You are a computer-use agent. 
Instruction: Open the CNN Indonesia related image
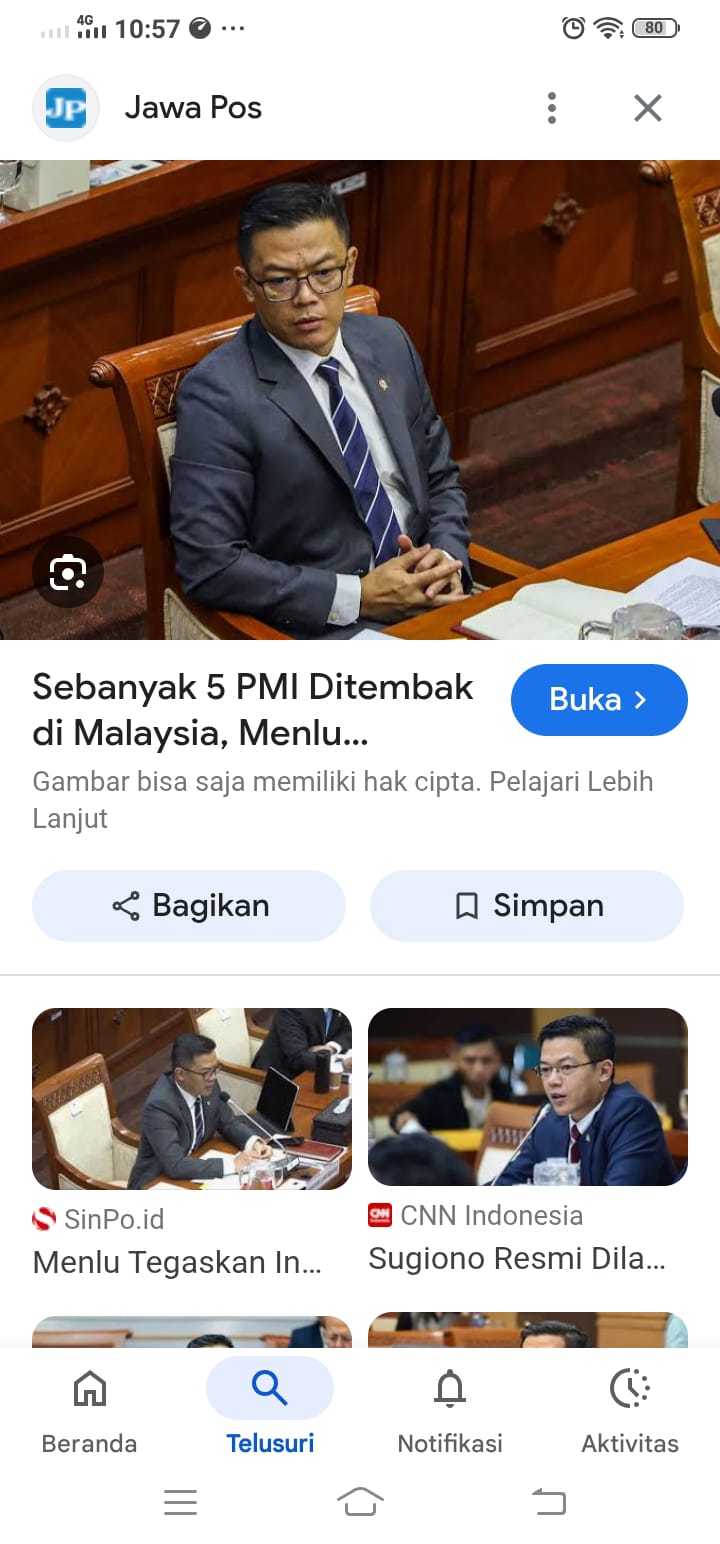(x=528, y=1098)
